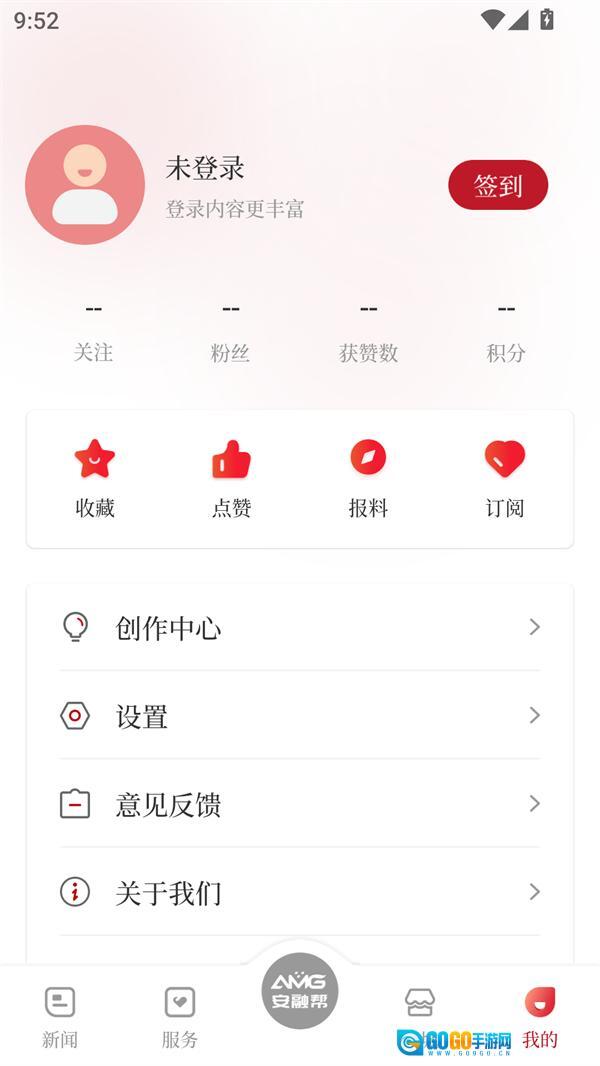
Task: Switch to the 服务 tab
Action: 180,1016
